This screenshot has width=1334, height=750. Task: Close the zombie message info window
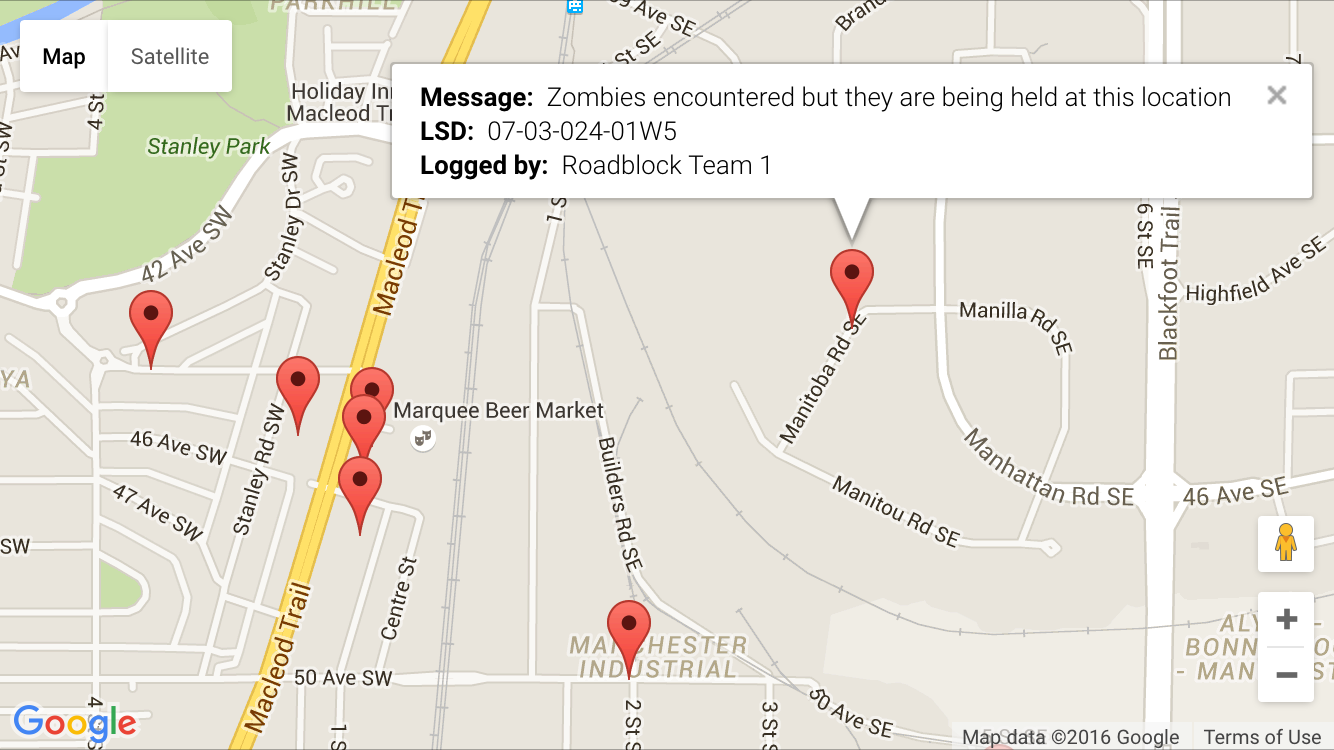1276,95
